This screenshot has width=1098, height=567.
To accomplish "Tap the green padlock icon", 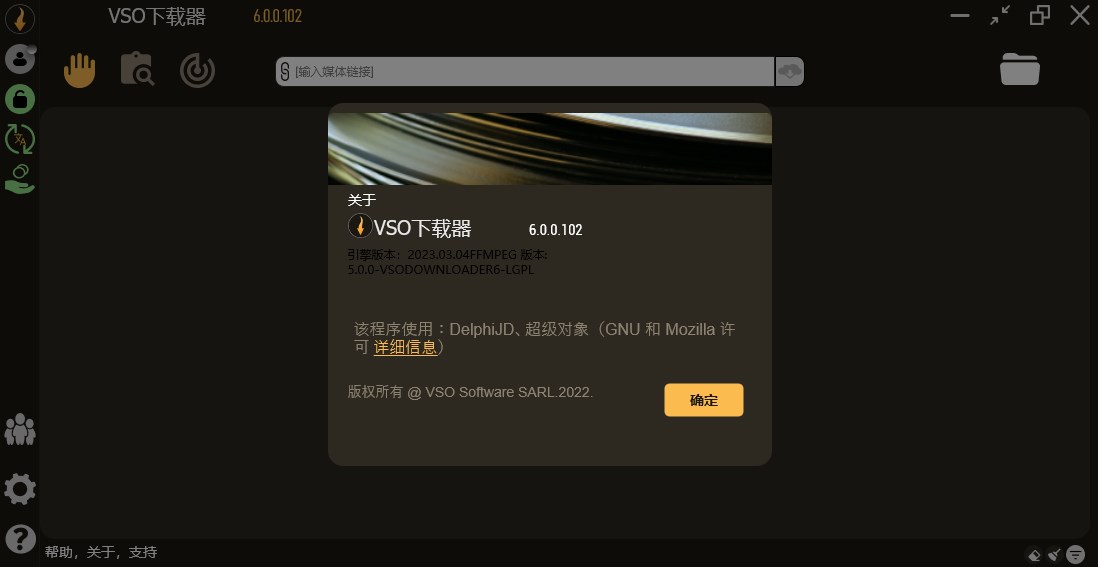I will click(x=19, y=98).
